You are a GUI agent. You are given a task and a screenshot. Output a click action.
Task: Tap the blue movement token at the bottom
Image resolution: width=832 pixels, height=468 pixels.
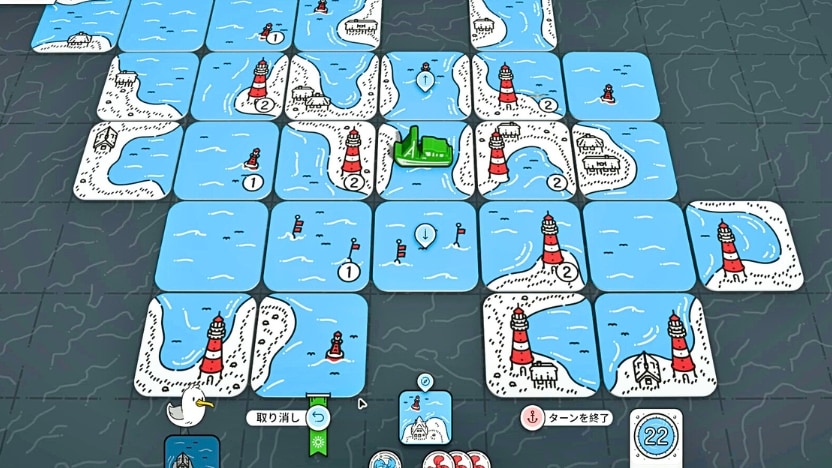coord(384,461)
